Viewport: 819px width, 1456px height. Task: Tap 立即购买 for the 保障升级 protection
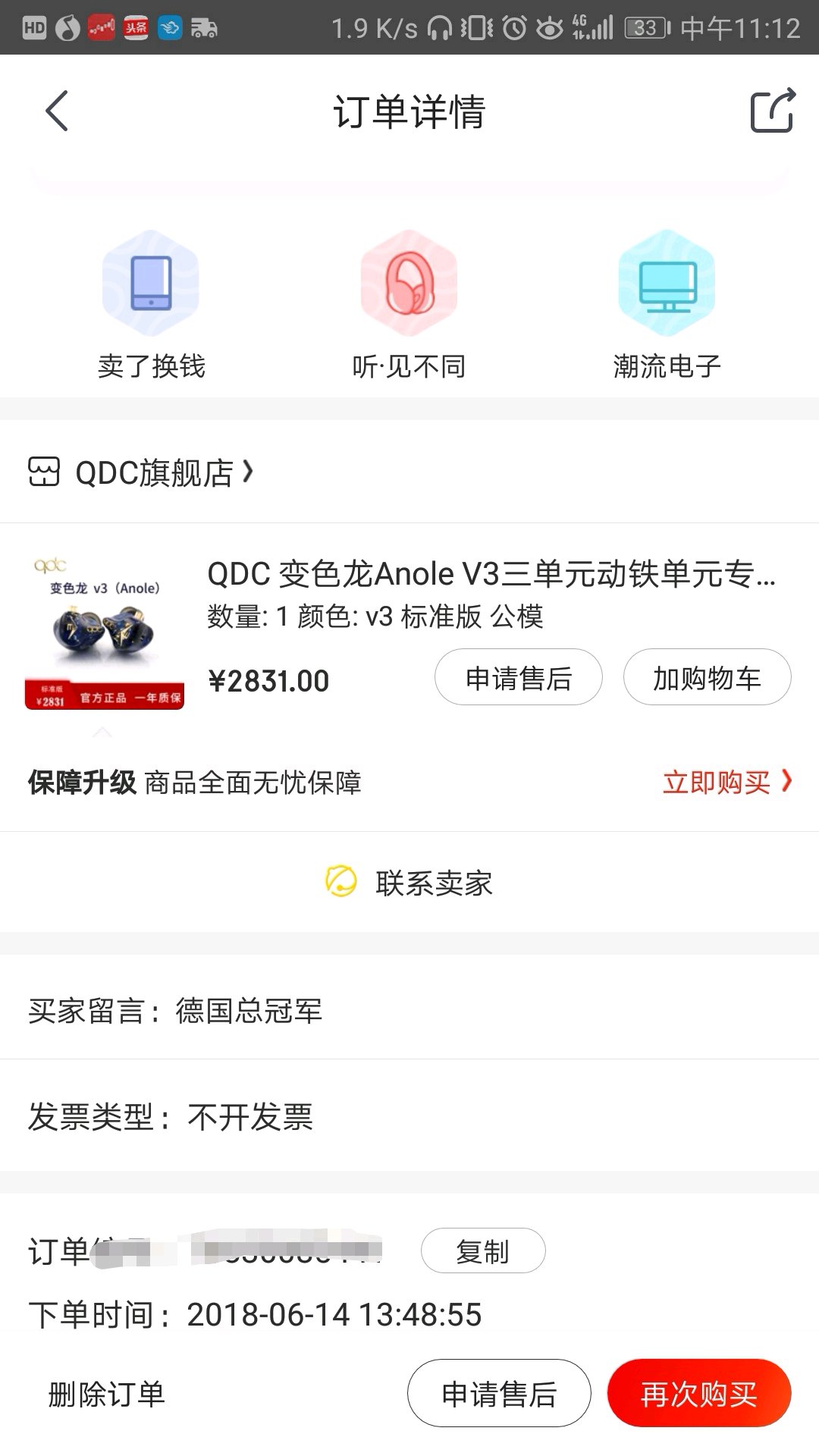[726, 782]
